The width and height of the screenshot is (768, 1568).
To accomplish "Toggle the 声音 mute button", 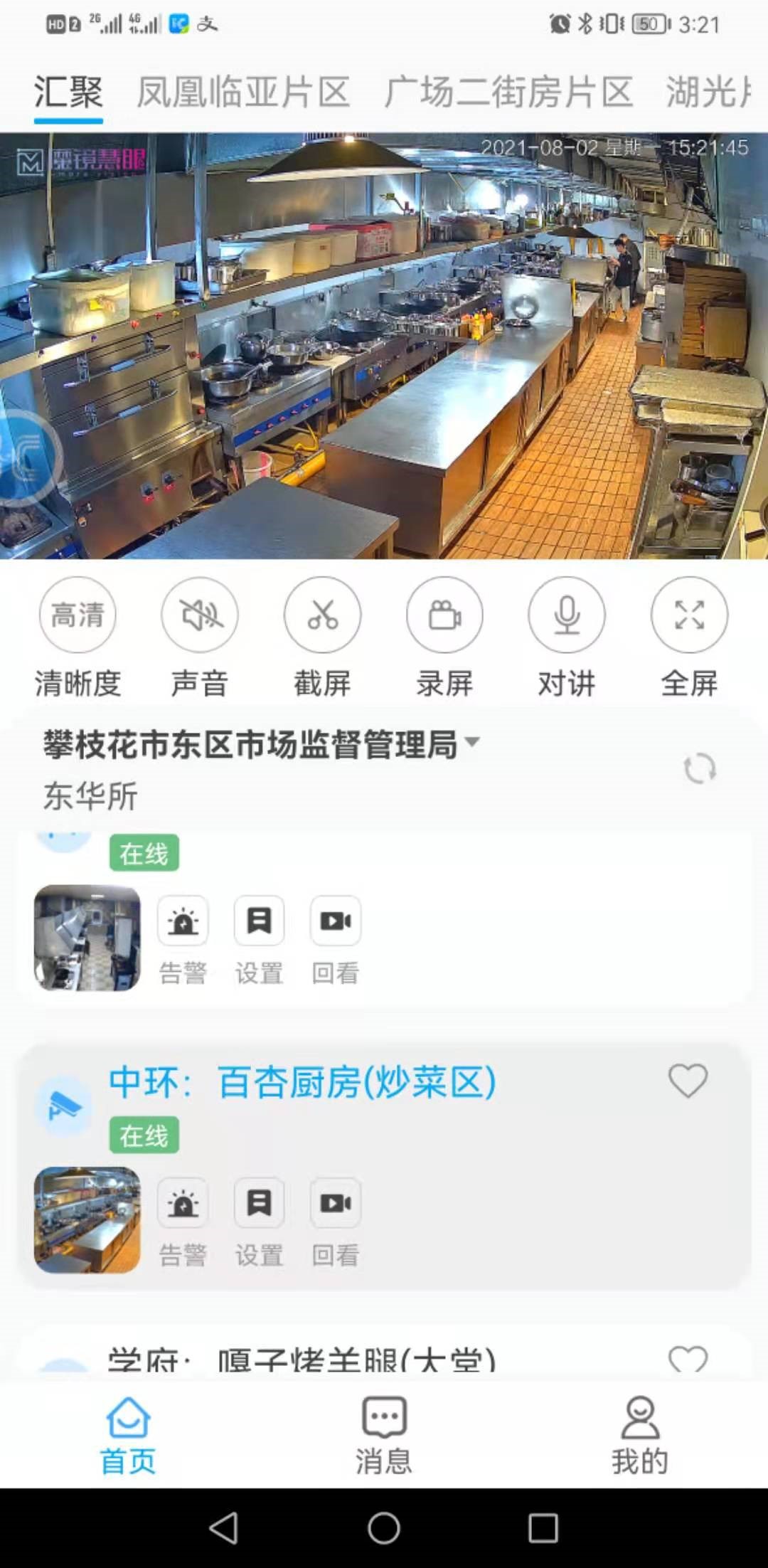I will click(x=200, y=615).
